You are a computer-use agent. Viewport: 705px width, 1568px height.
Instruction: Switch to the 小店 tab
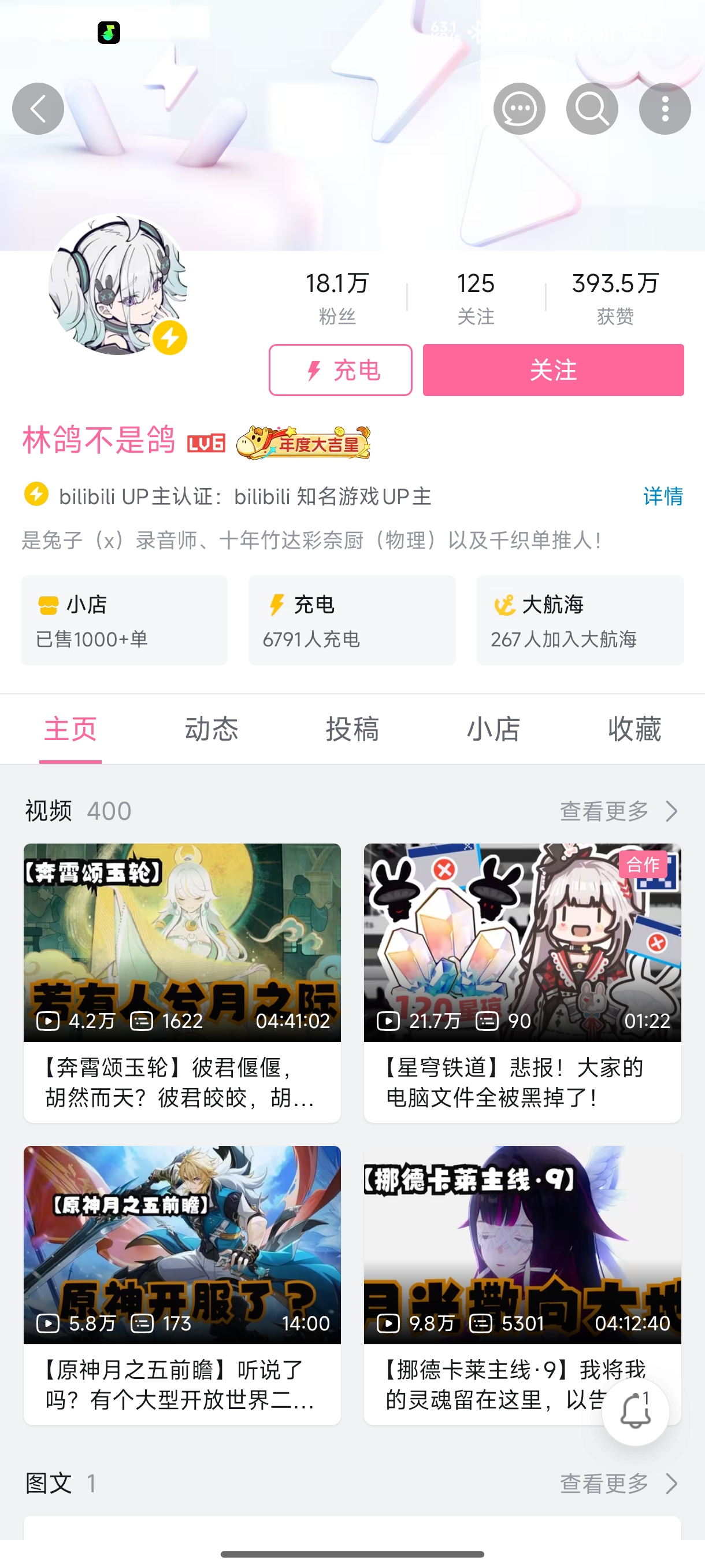493,728
